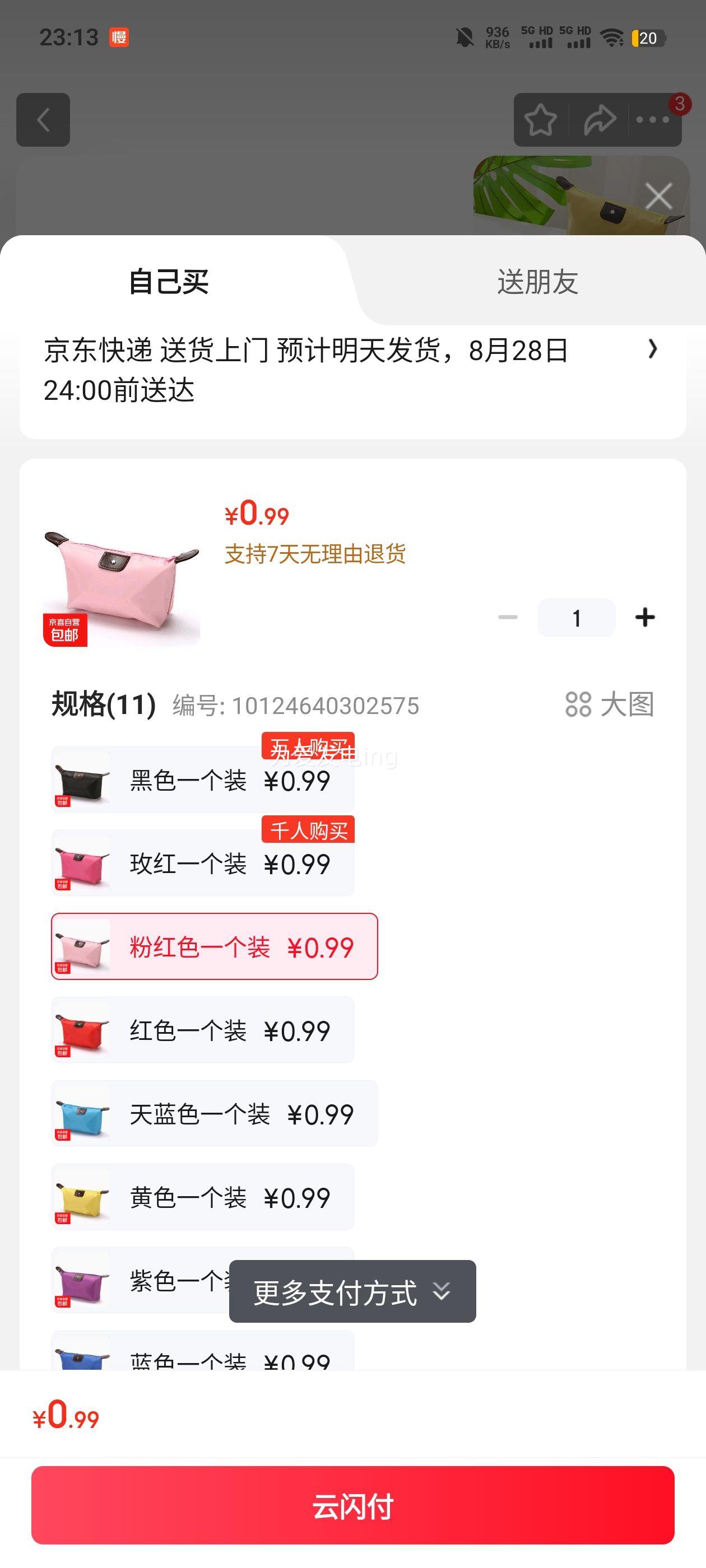The image size is (706, 1568).
Task: Select the 粉红色一个装 option
Action: click(214, 946)
